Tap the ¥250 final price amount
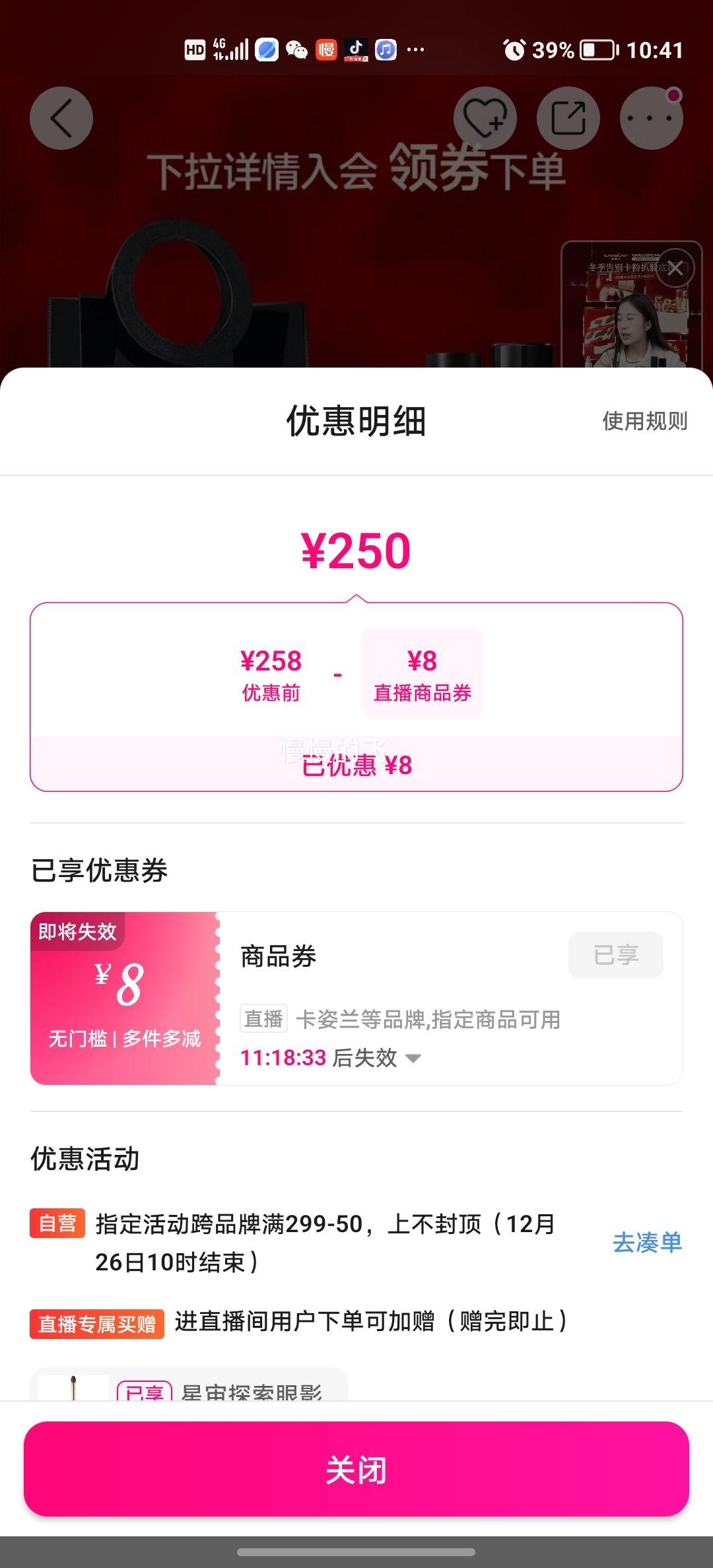This screenshot has width=713, height=1568. [356, 550]
